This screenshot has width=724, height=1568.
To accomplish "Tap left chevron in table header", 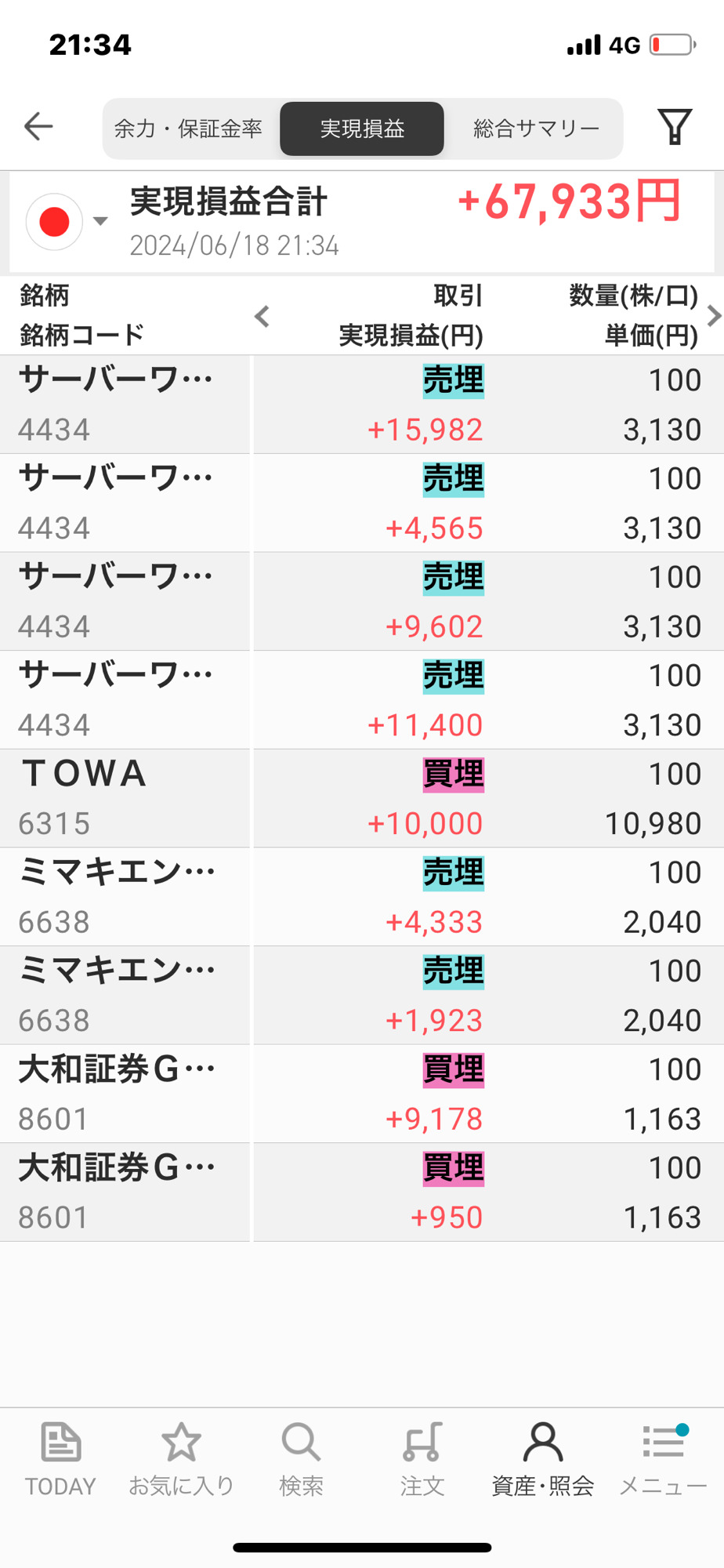I will coord(262,317).
